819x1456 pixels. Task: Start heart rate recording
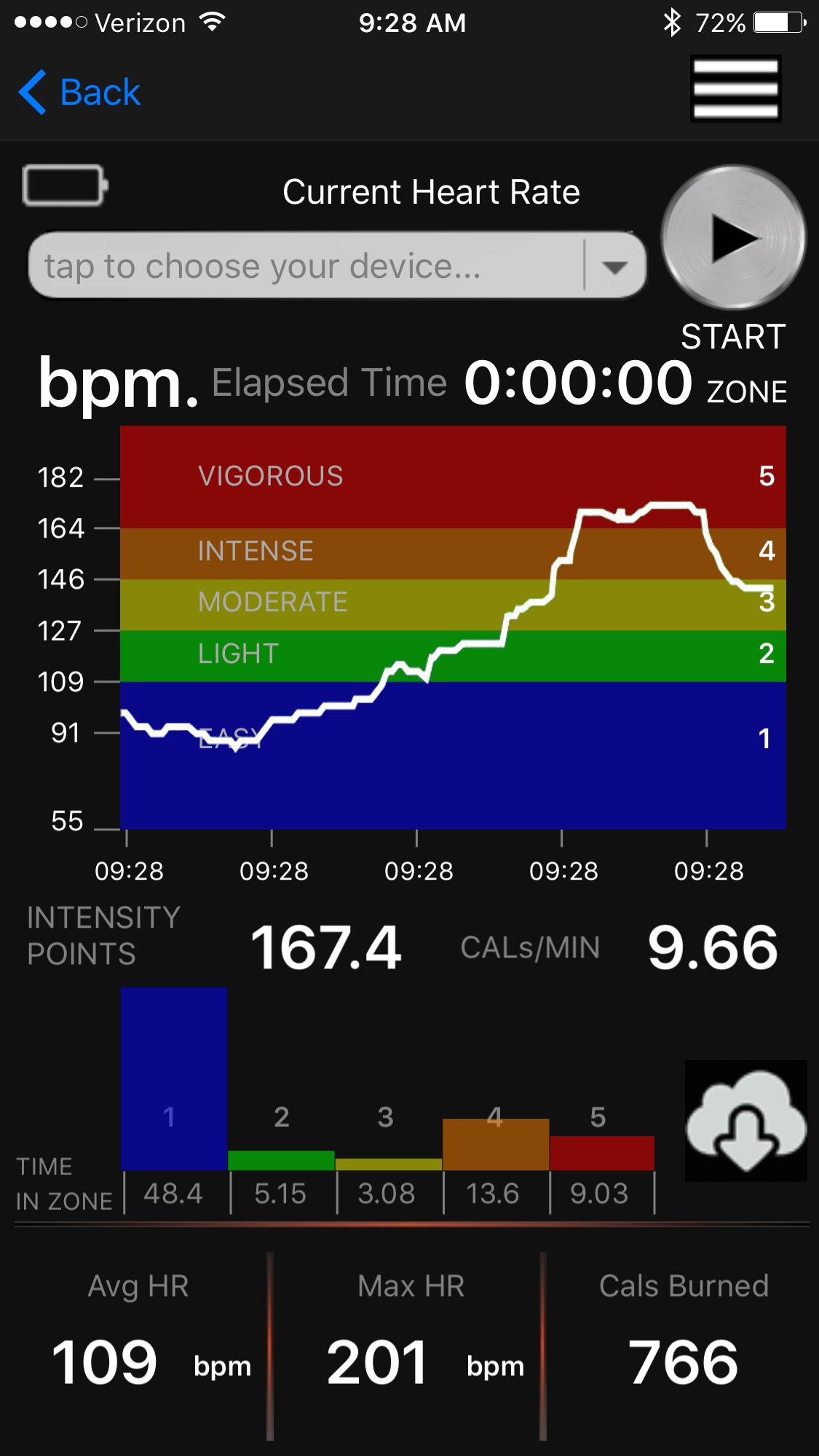[733, 239]
